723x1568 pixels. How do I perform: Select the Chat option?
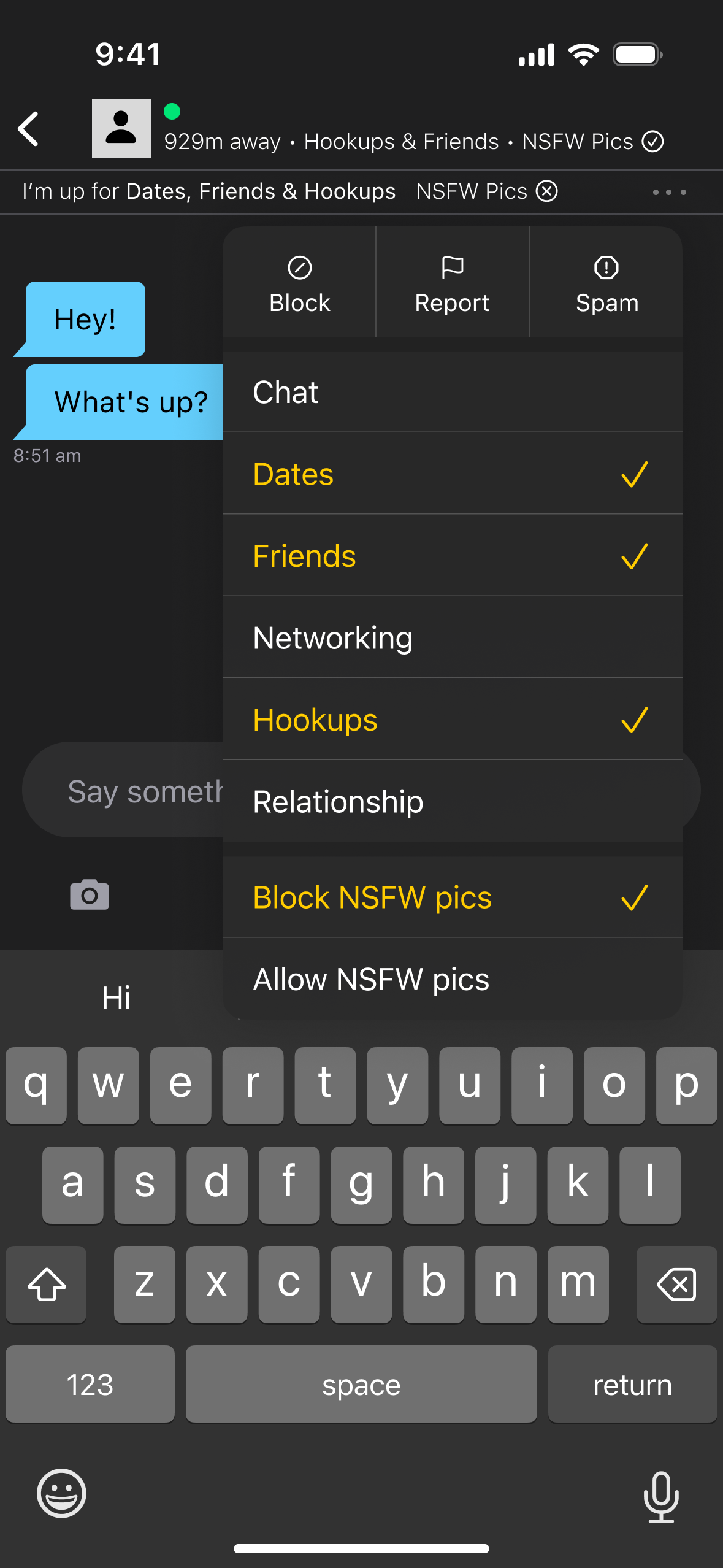(x=452, y=393)
